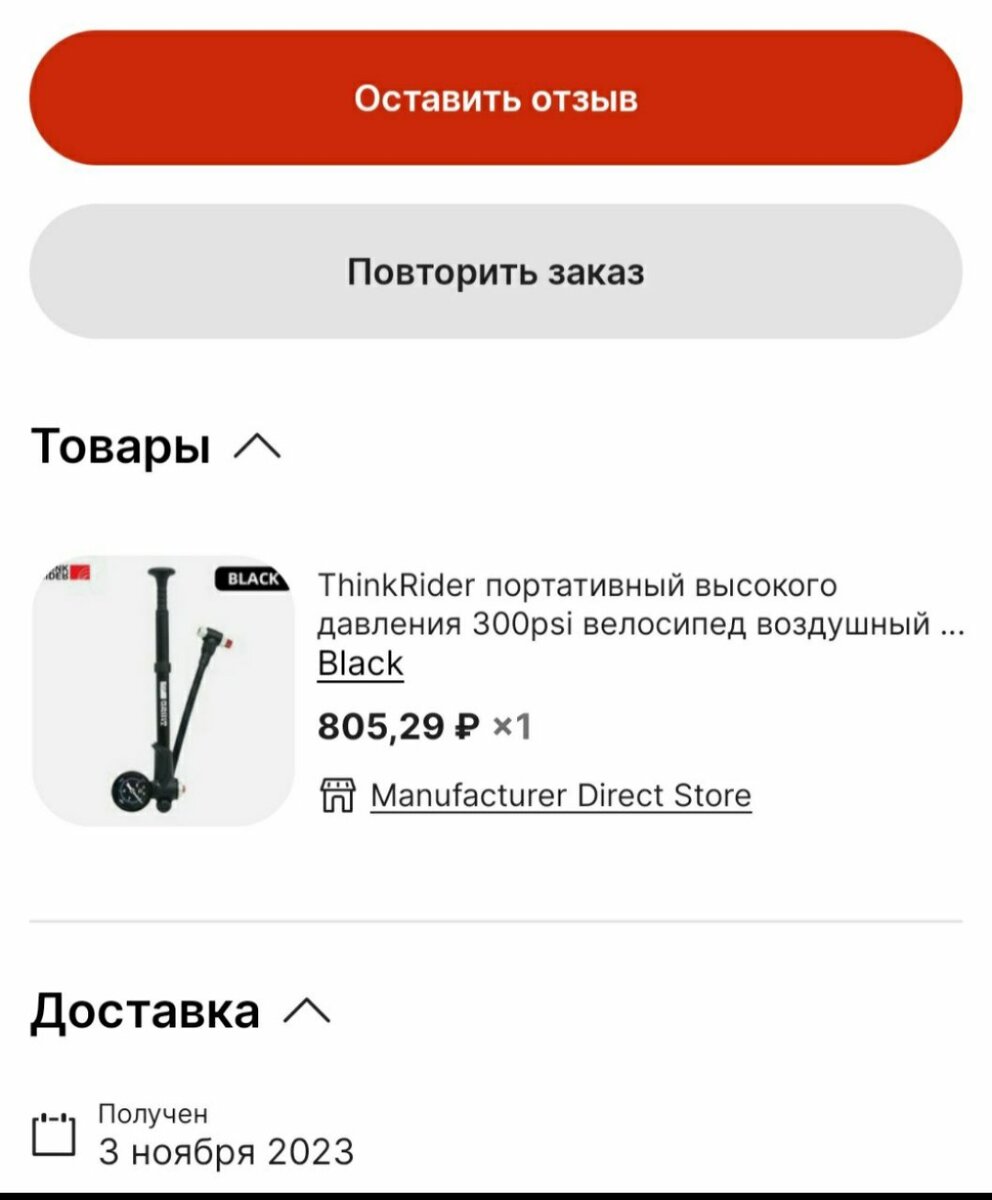Collapse the Товары section chevron
Image resolution: width=992 pixels, height=1200 pixels.
pyautogui.click(x=259, y=444)
